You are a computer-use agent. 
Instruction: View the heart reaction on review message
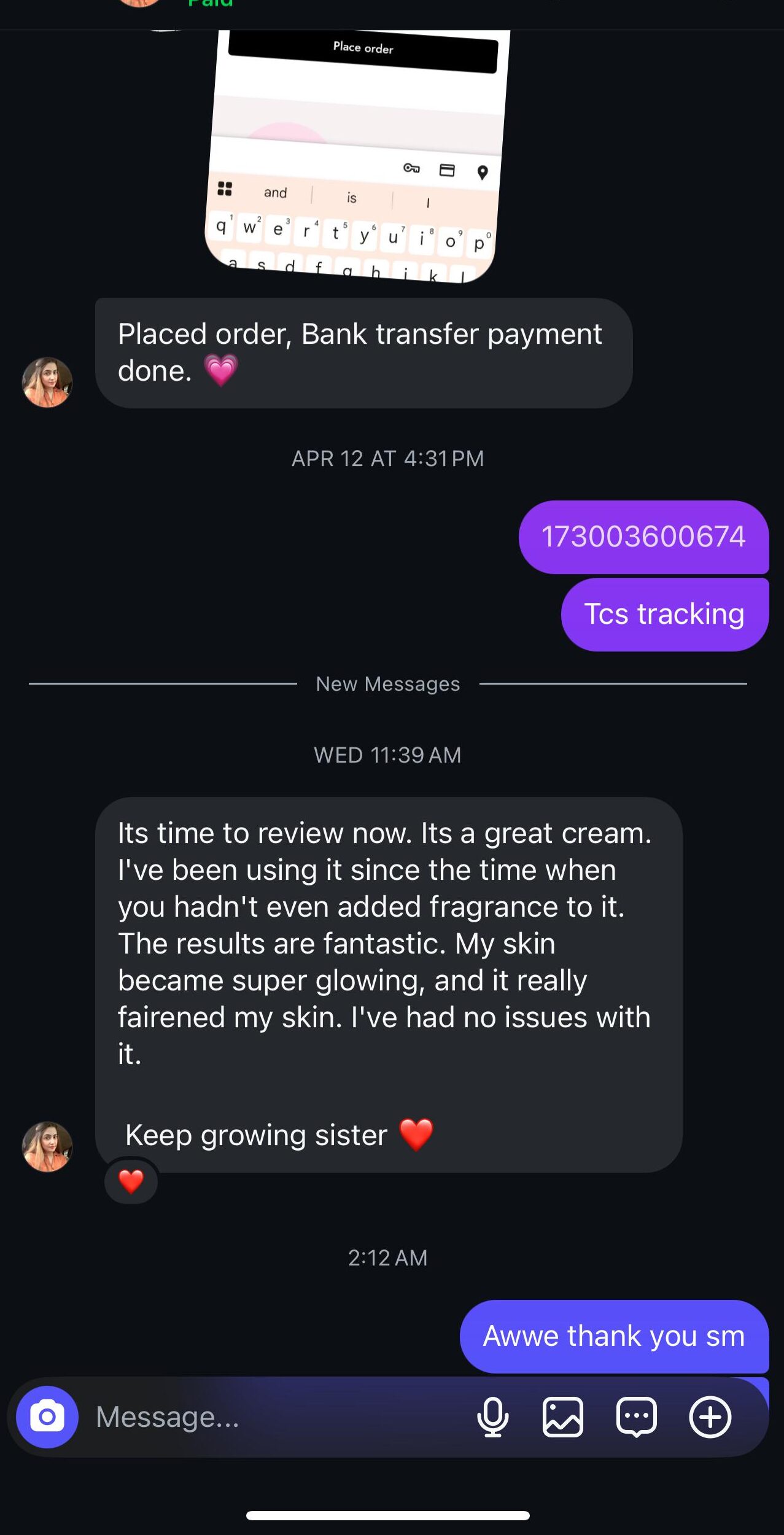coord(131,1181)
